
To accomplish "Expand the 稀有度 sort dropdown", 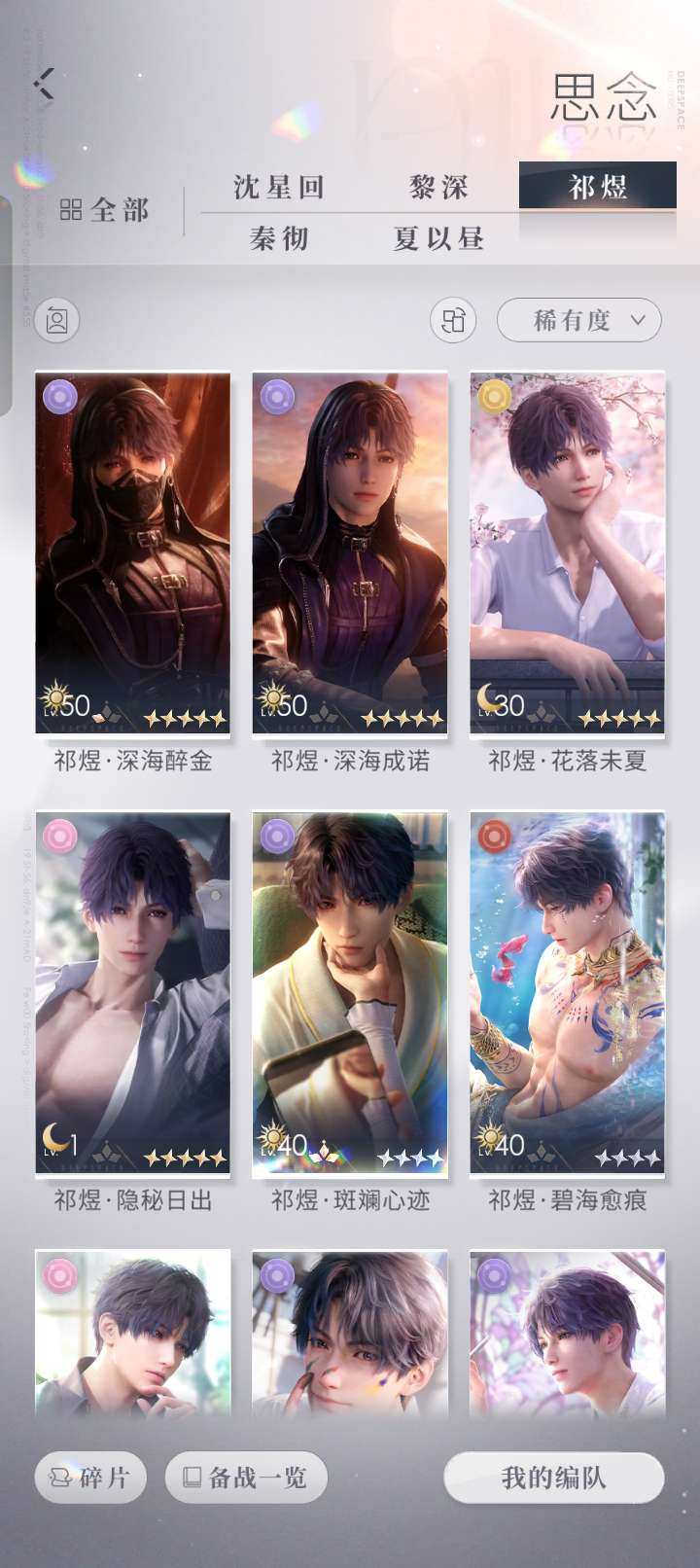I will [579, 320].
